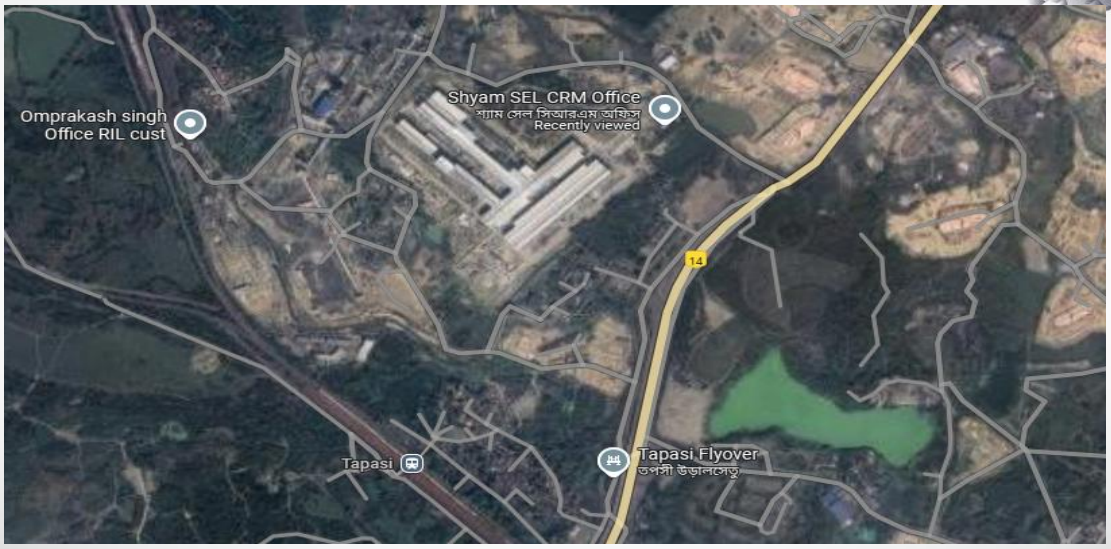Tap the Tapasi Flyover map marker
This screenshot has height=549, width=1111.
(x=612, y=460)
